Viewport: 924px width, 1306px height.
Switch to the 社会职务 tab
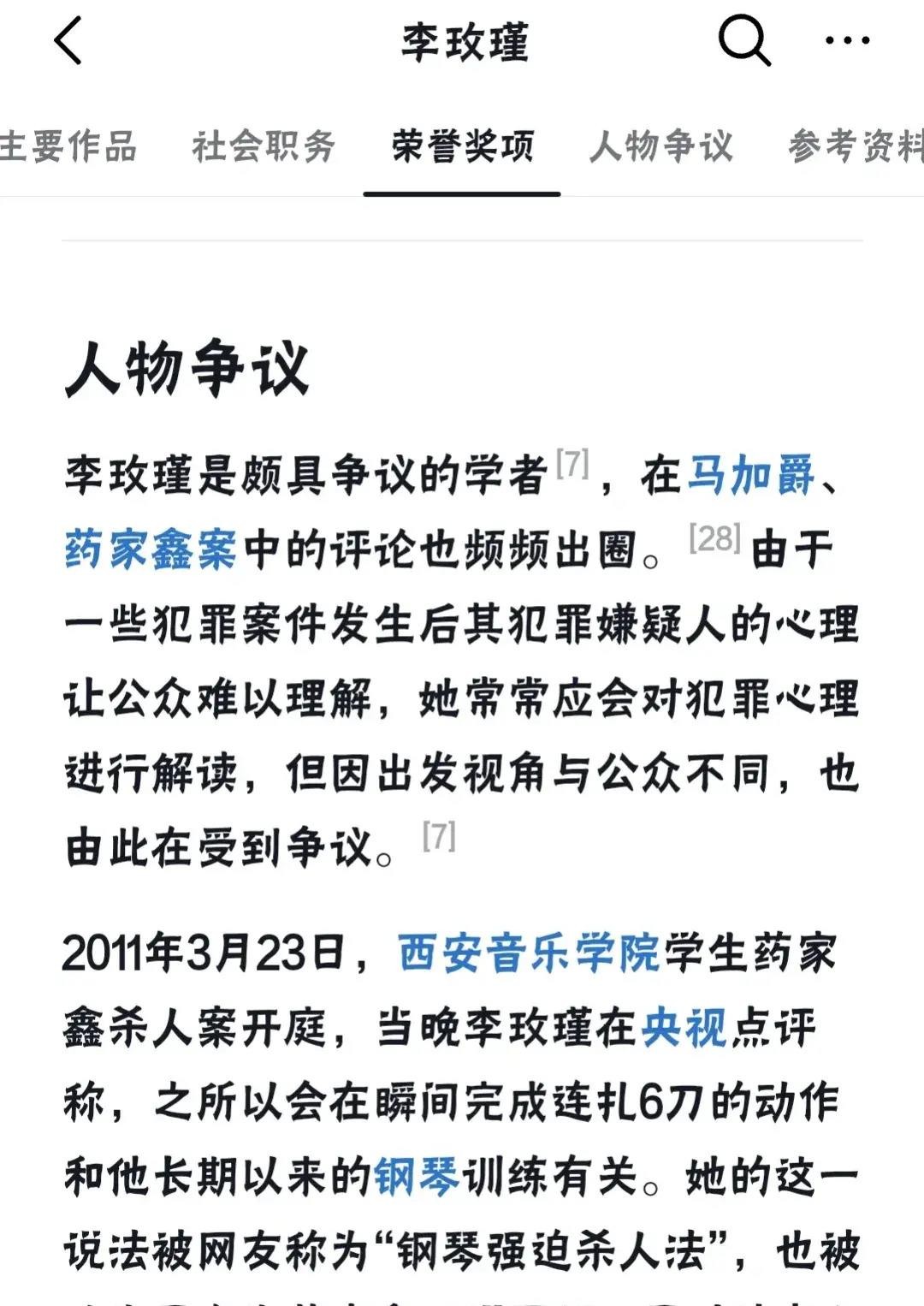coord(264,146)
